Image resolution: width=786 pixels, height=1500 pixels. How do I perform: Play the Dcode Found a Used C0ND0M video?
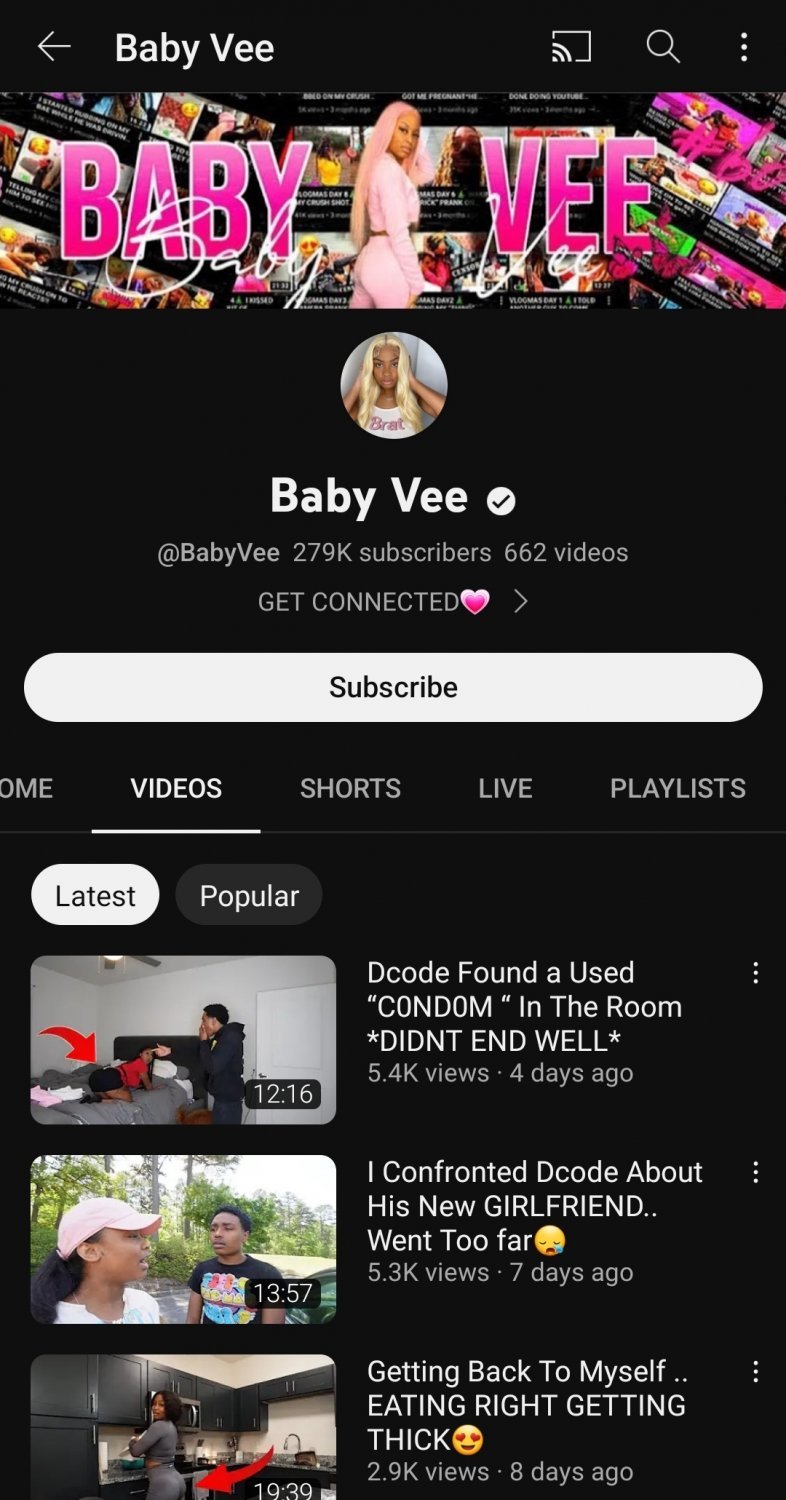tap(183, 1039)
